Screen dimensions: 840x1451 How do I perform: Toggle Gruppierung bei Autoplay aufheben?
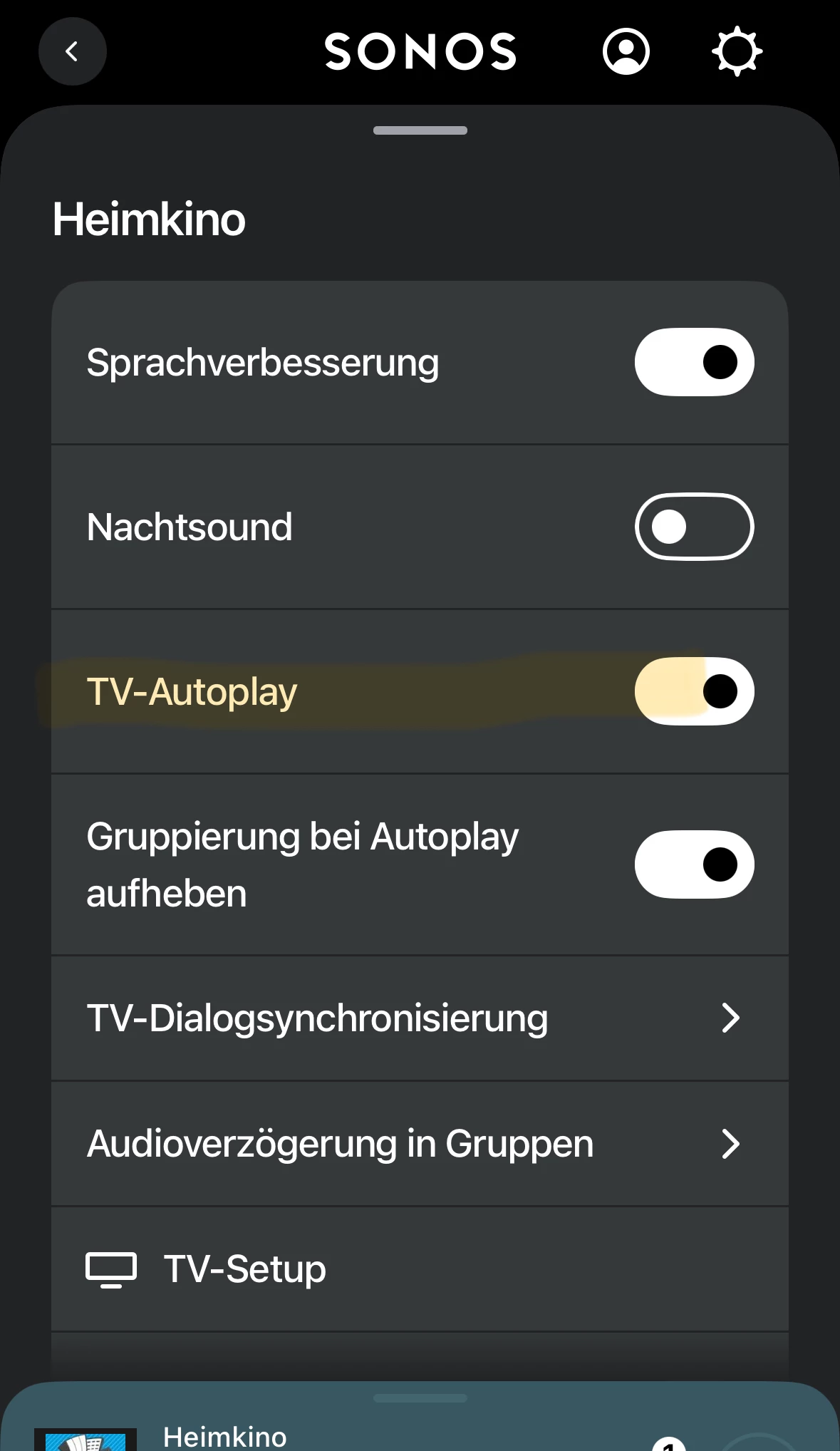pos(694,864)
